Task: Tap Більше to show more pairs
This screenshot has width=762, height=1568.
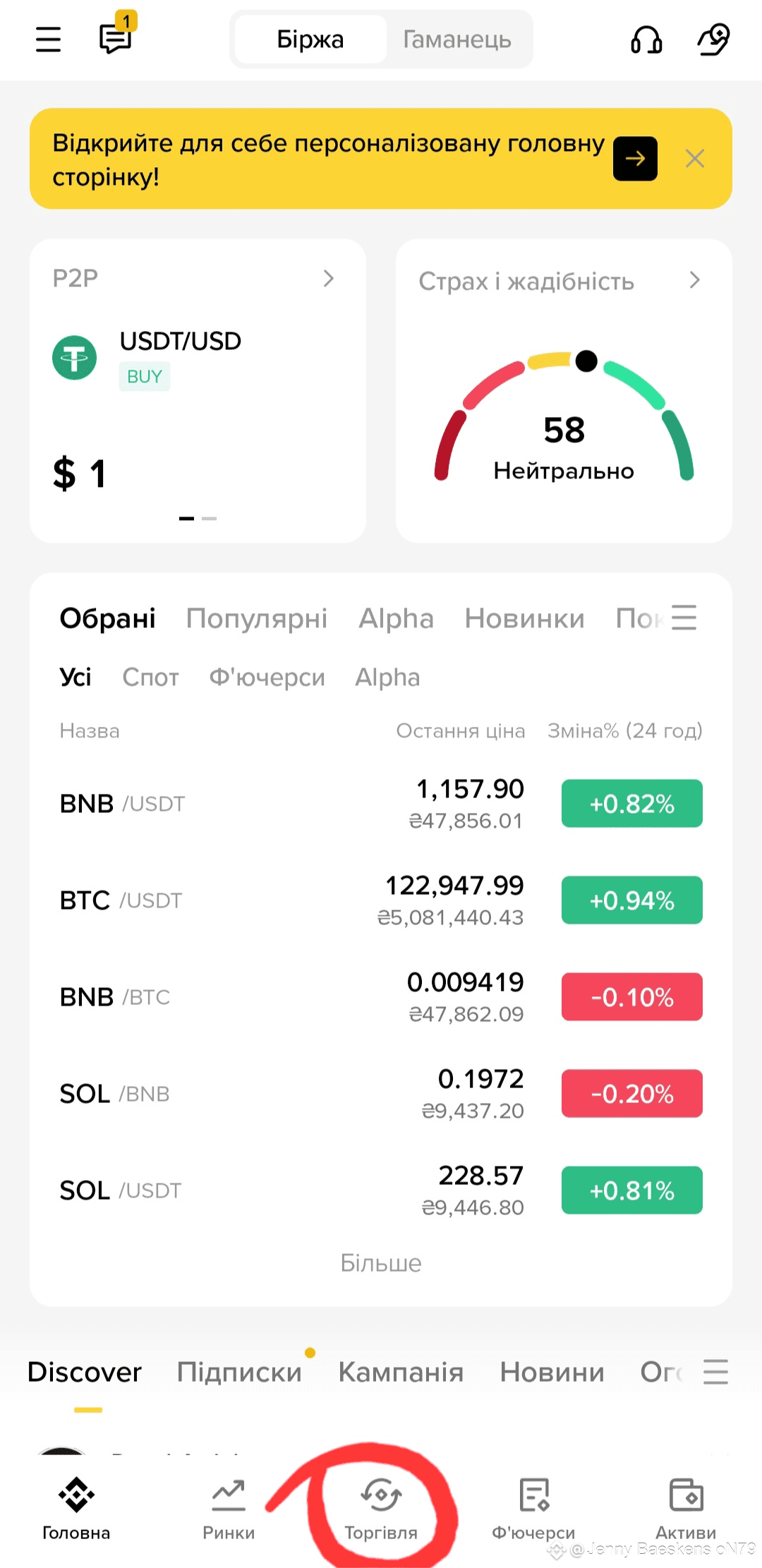Action: [x=381, y=1262]
